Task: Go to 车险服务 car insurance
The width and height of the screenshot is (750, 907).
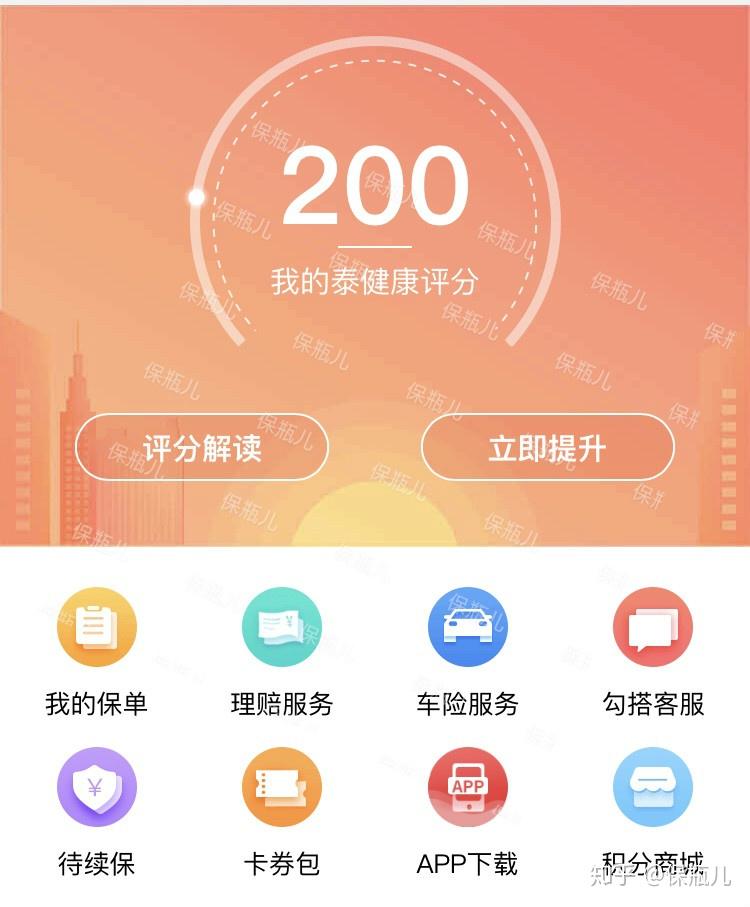Action: [x=467, y=628]
